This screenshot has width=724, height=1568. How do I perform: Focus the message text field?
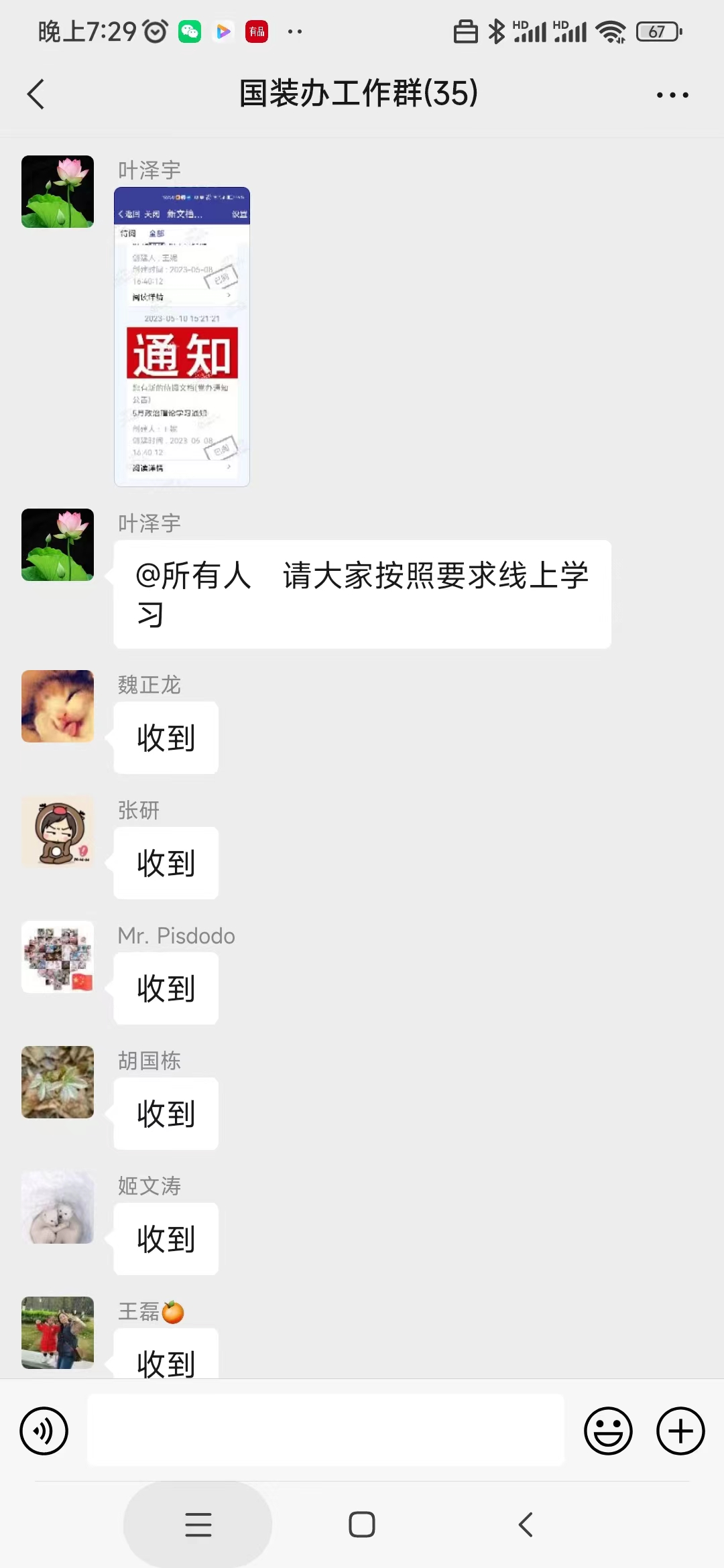(326, 1429)
